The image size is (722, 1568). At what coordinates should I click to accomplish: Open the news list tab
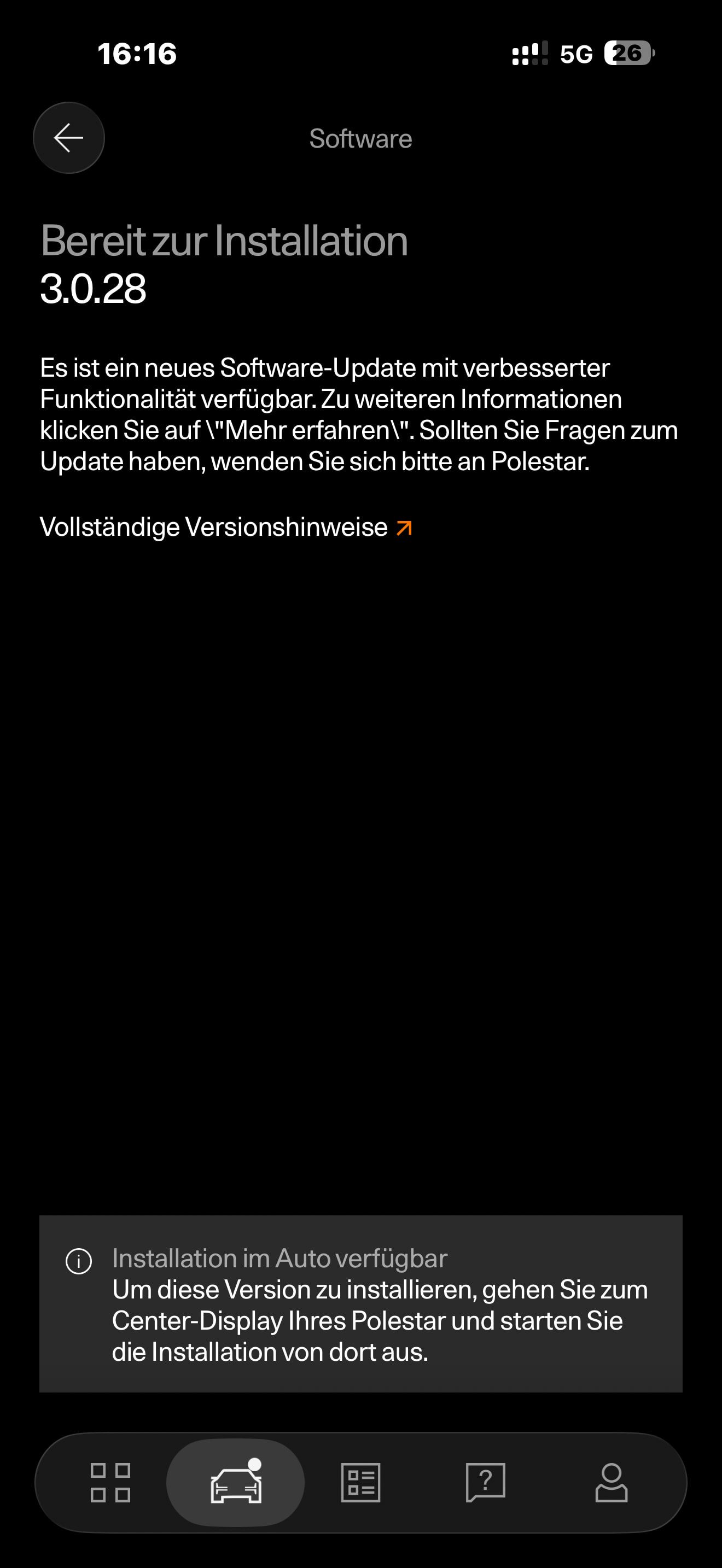pyautogui.click(x=361, y=1482)
